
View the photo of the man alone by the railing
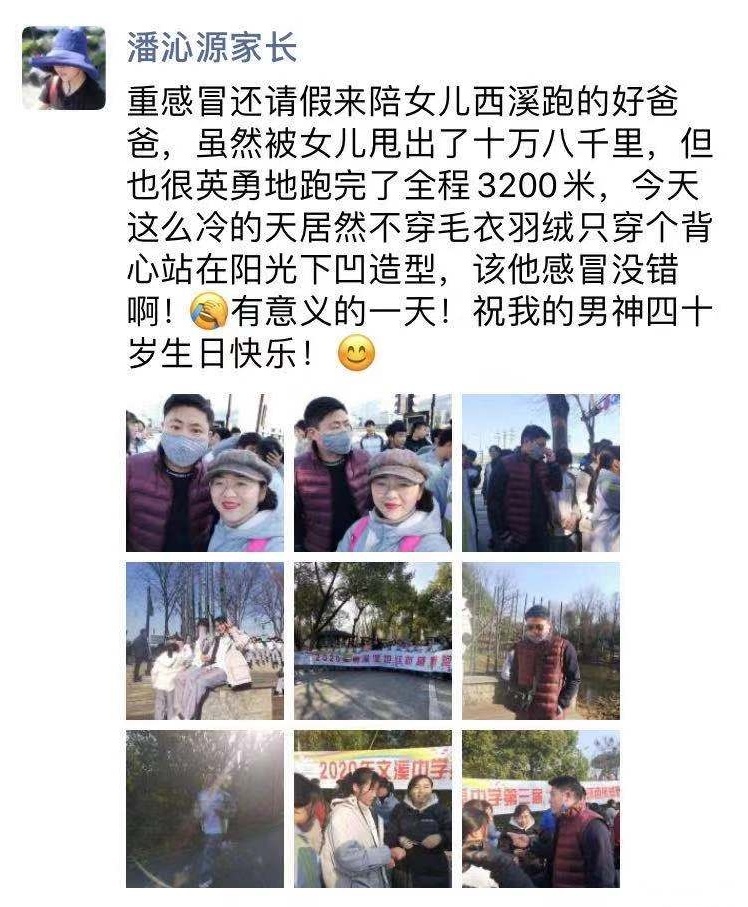click(541, 640)
